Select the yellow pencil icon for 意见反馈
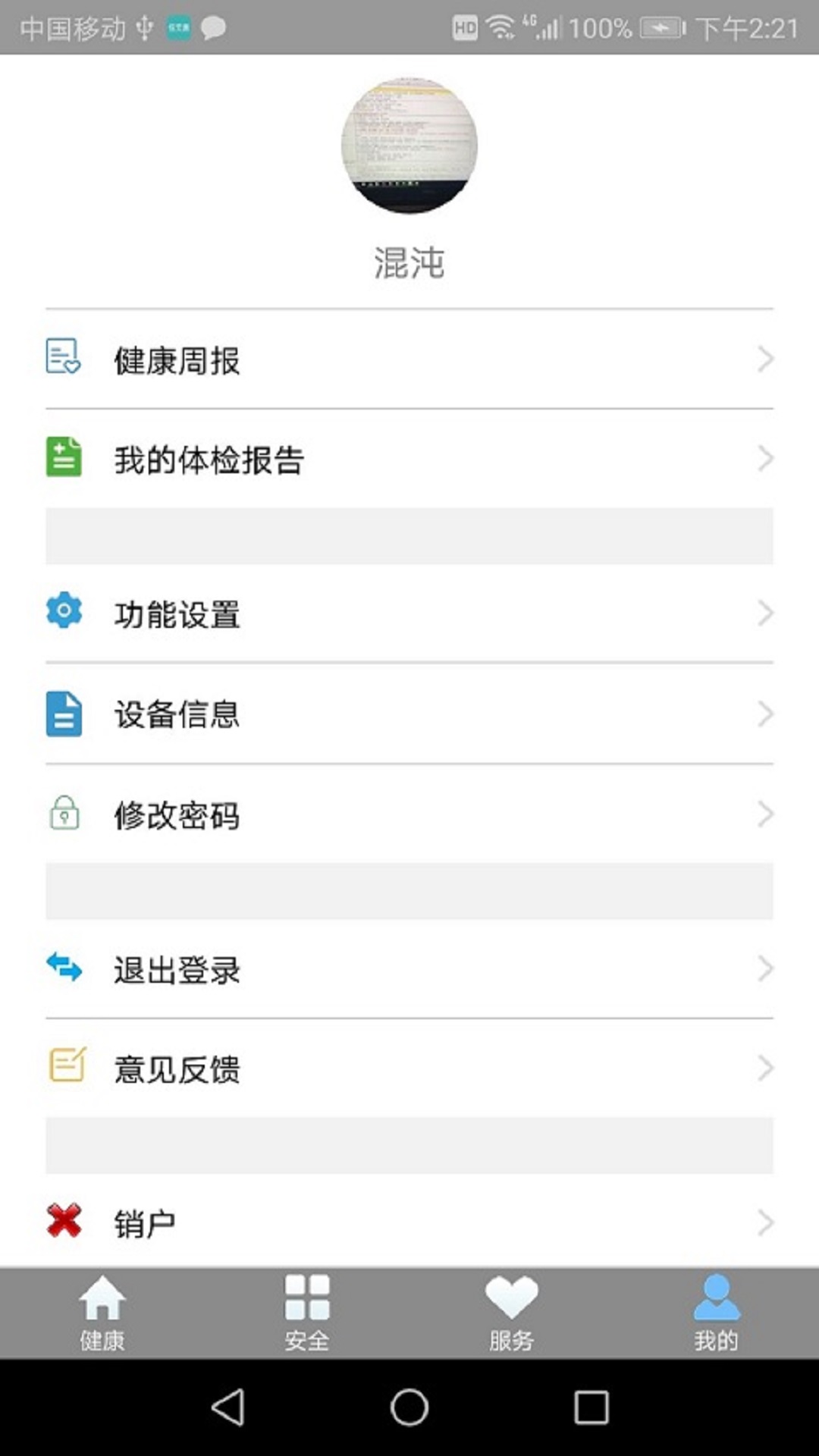Screen dimensions: 819x1456 64,1068
